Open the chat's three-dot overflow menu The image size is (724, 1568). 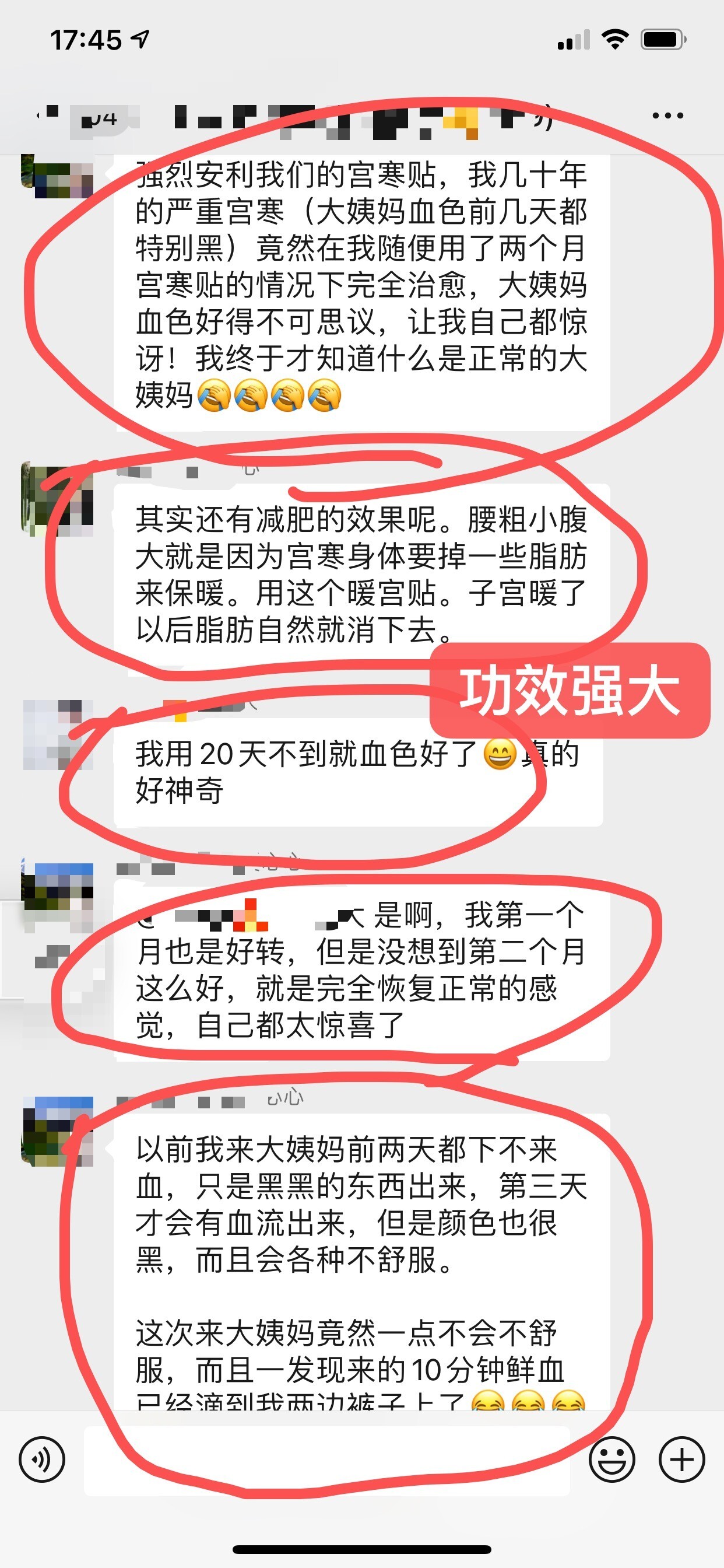(x=667, y=116)
